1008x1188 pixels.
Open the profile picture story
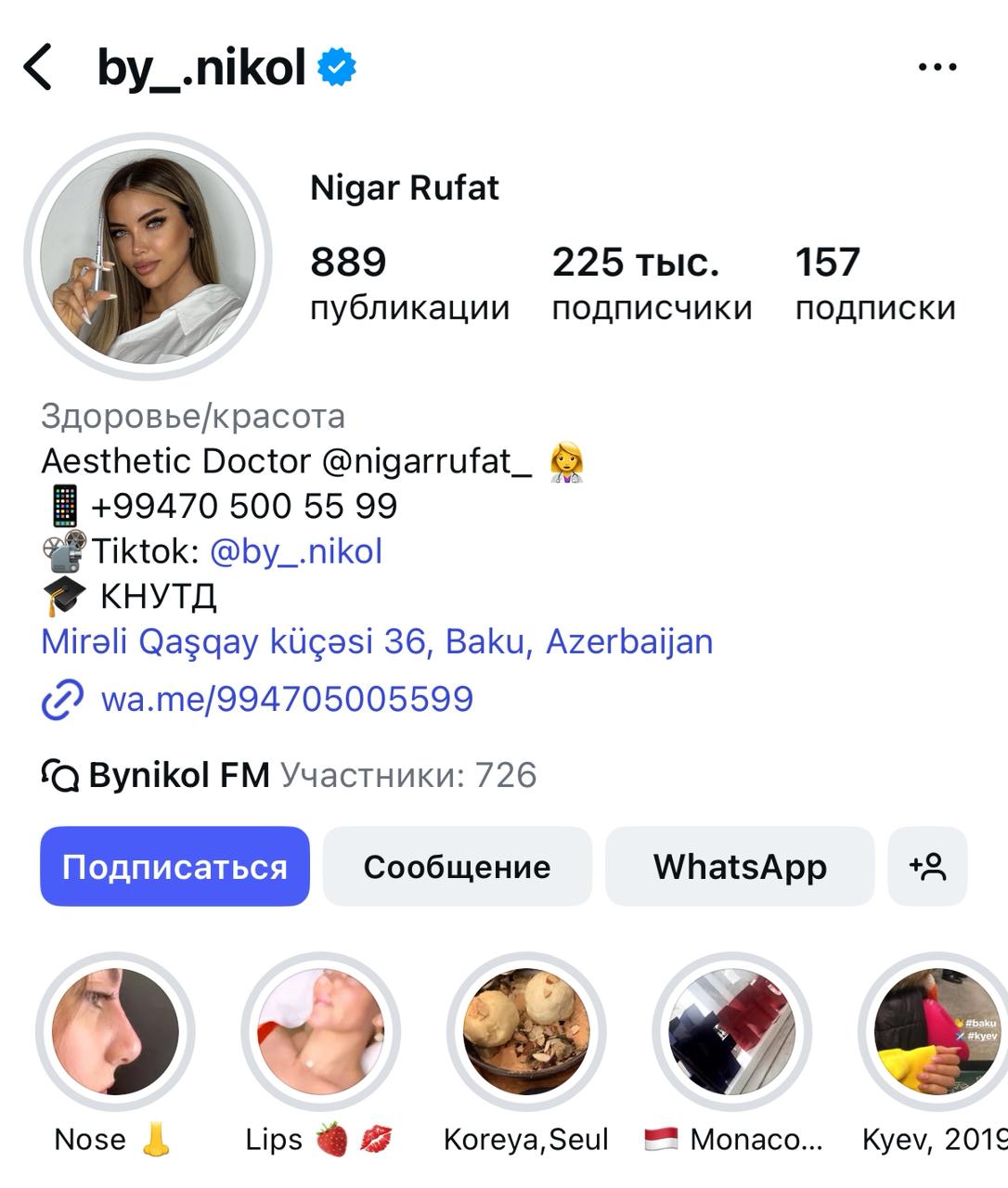[148, 257]
